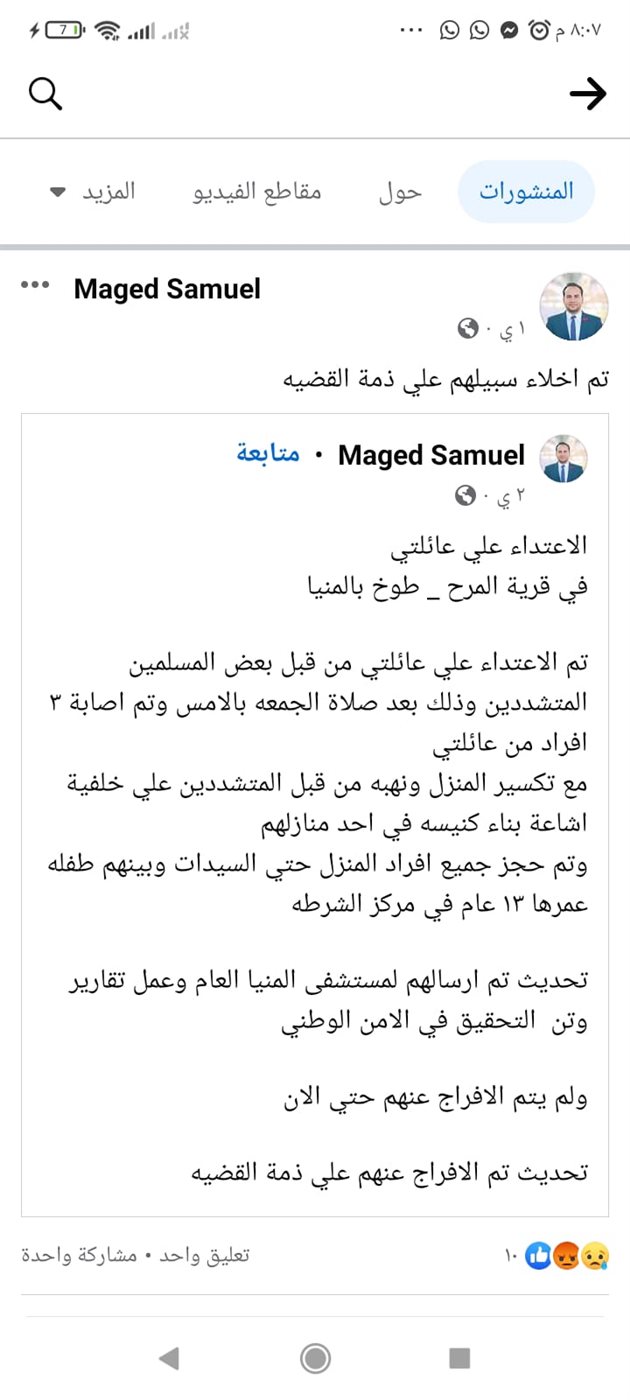This screenshot has width=630, height=1400.
Task: Tap the profile picture beside outer post
Action: (574, 306)
